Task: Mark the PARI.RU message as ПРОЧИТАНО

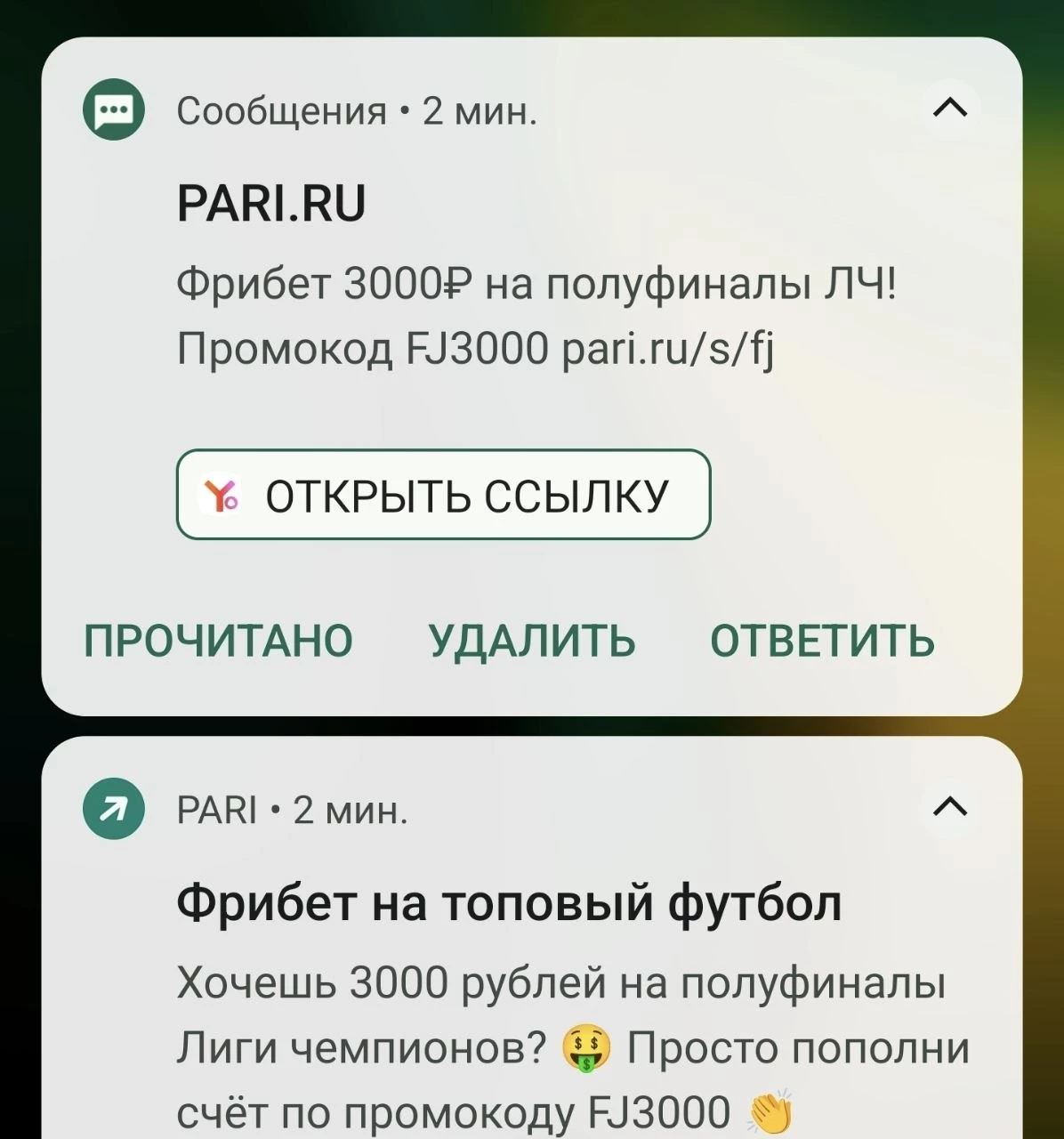Action: tap(218, 640)
